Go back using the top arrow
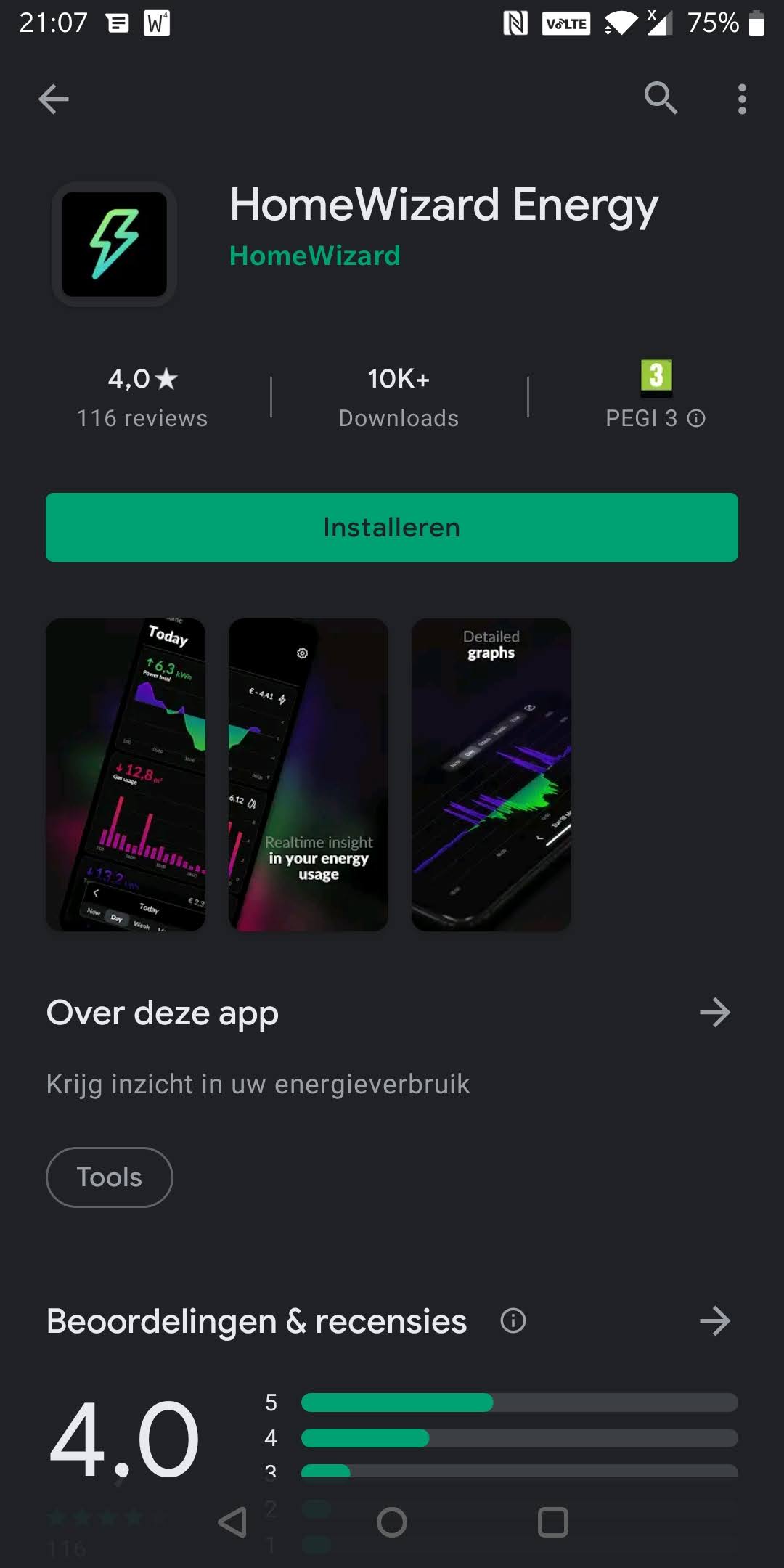This screenshot has width=784, height=1568. coord(54,99)
